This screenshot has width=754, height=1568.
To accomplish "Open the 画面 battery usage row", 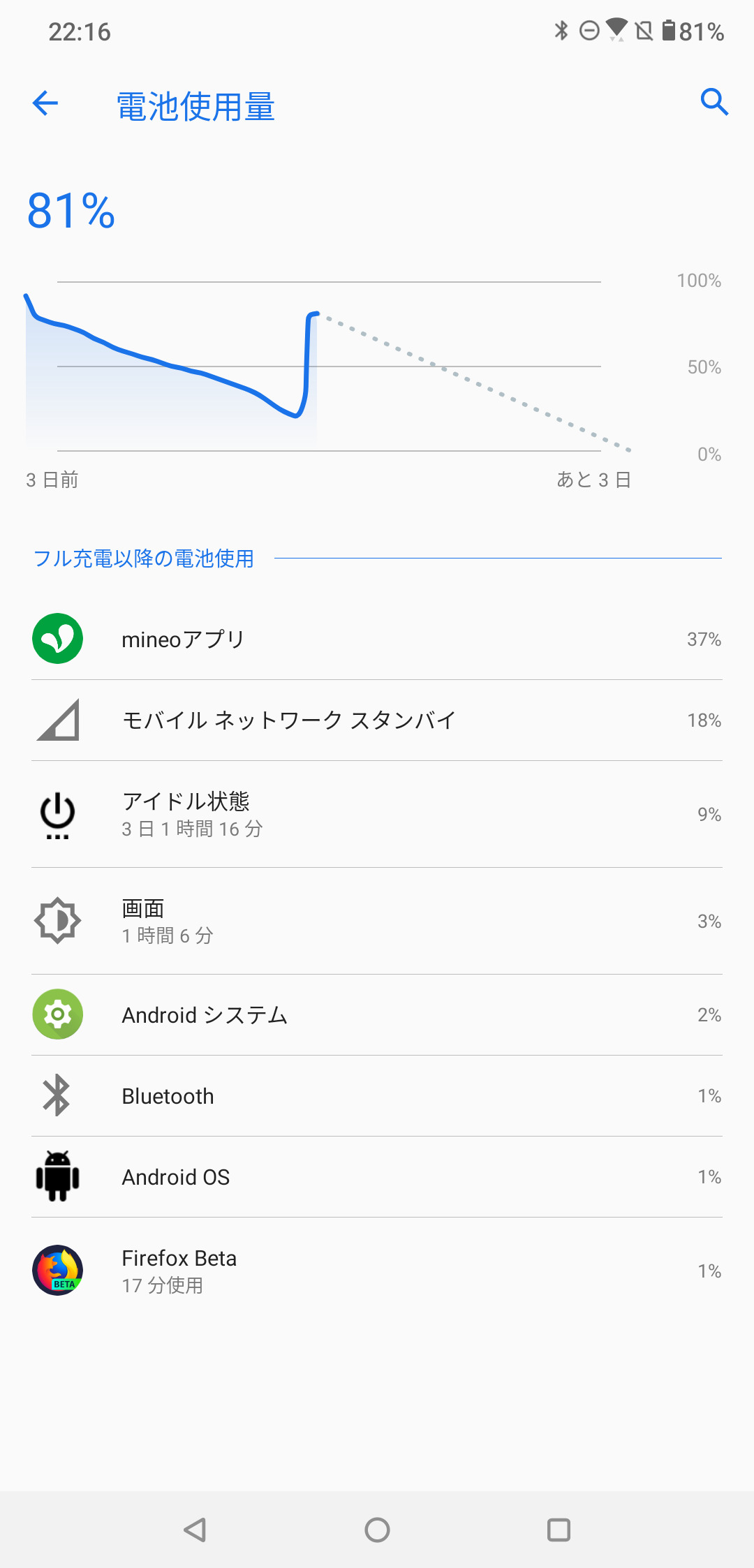I will pyautogui.click(x=377, y=921).
